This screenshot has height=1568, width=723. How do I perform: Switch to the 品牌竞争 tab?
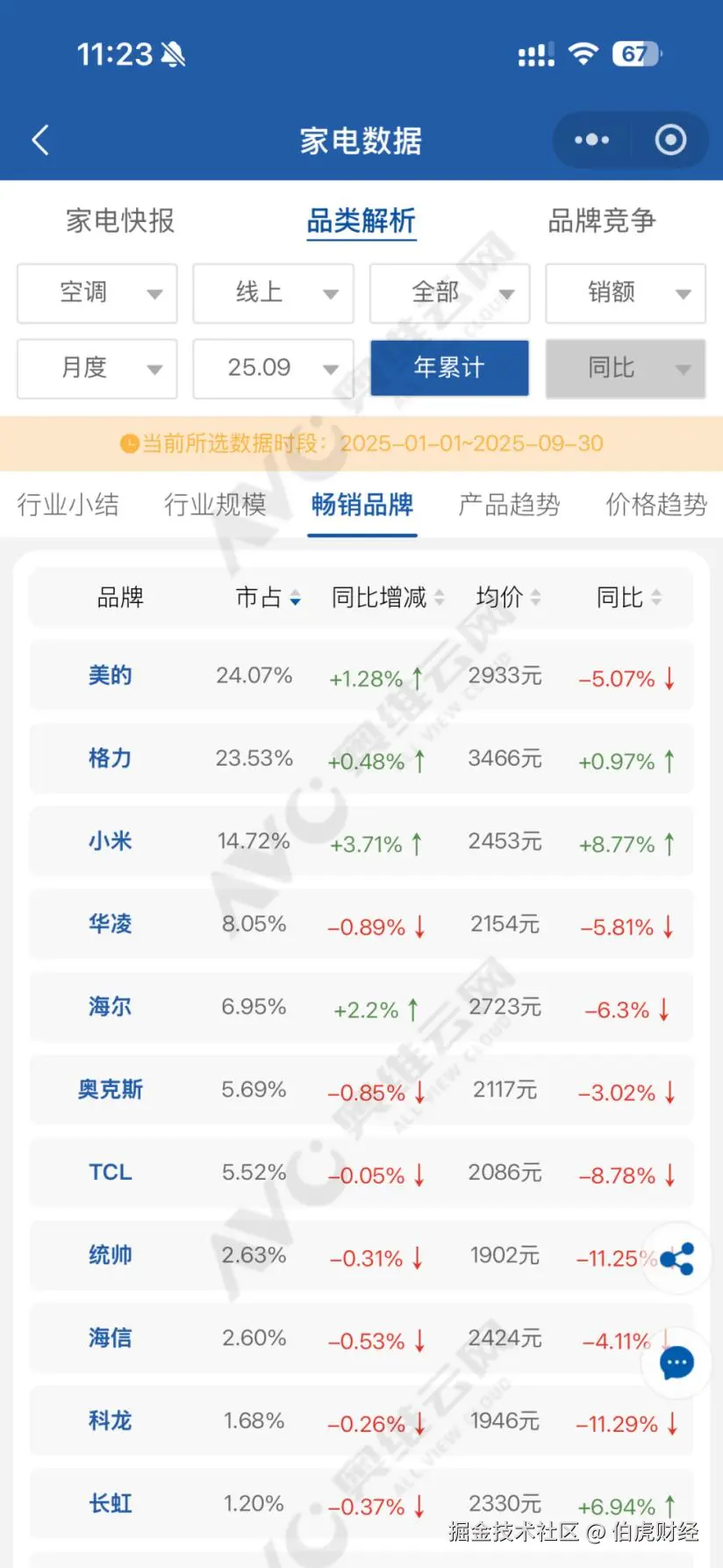601,221
